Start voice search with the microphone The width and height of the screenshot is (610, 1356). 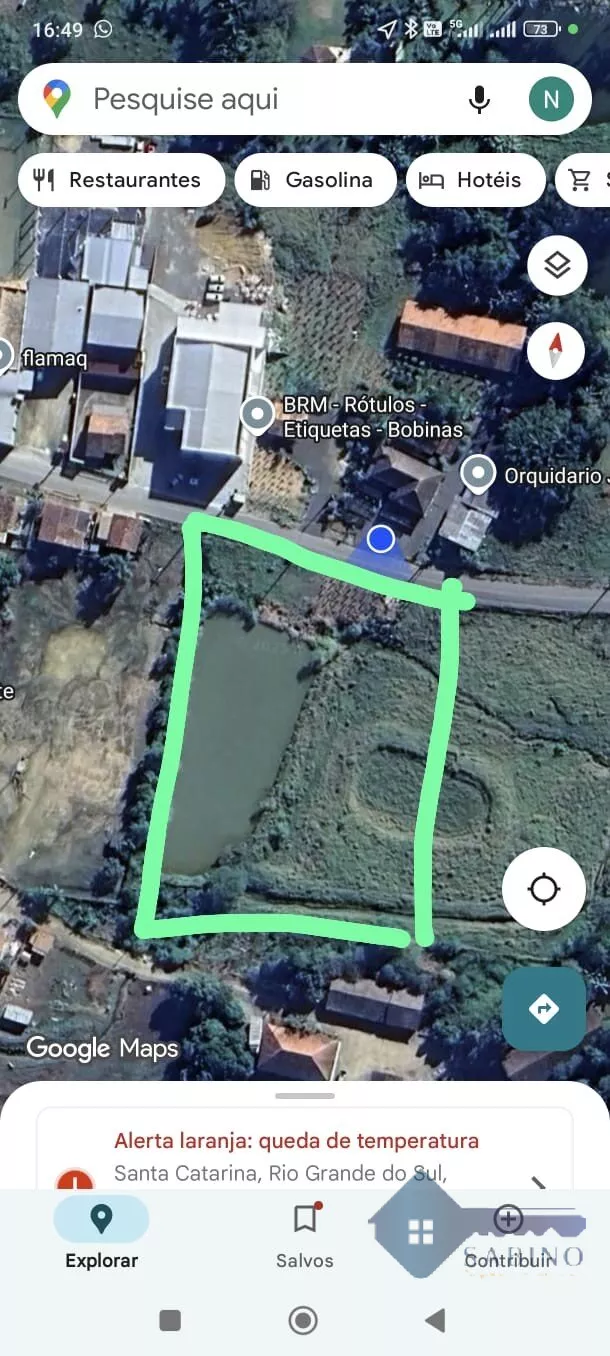tap(480, 99)
